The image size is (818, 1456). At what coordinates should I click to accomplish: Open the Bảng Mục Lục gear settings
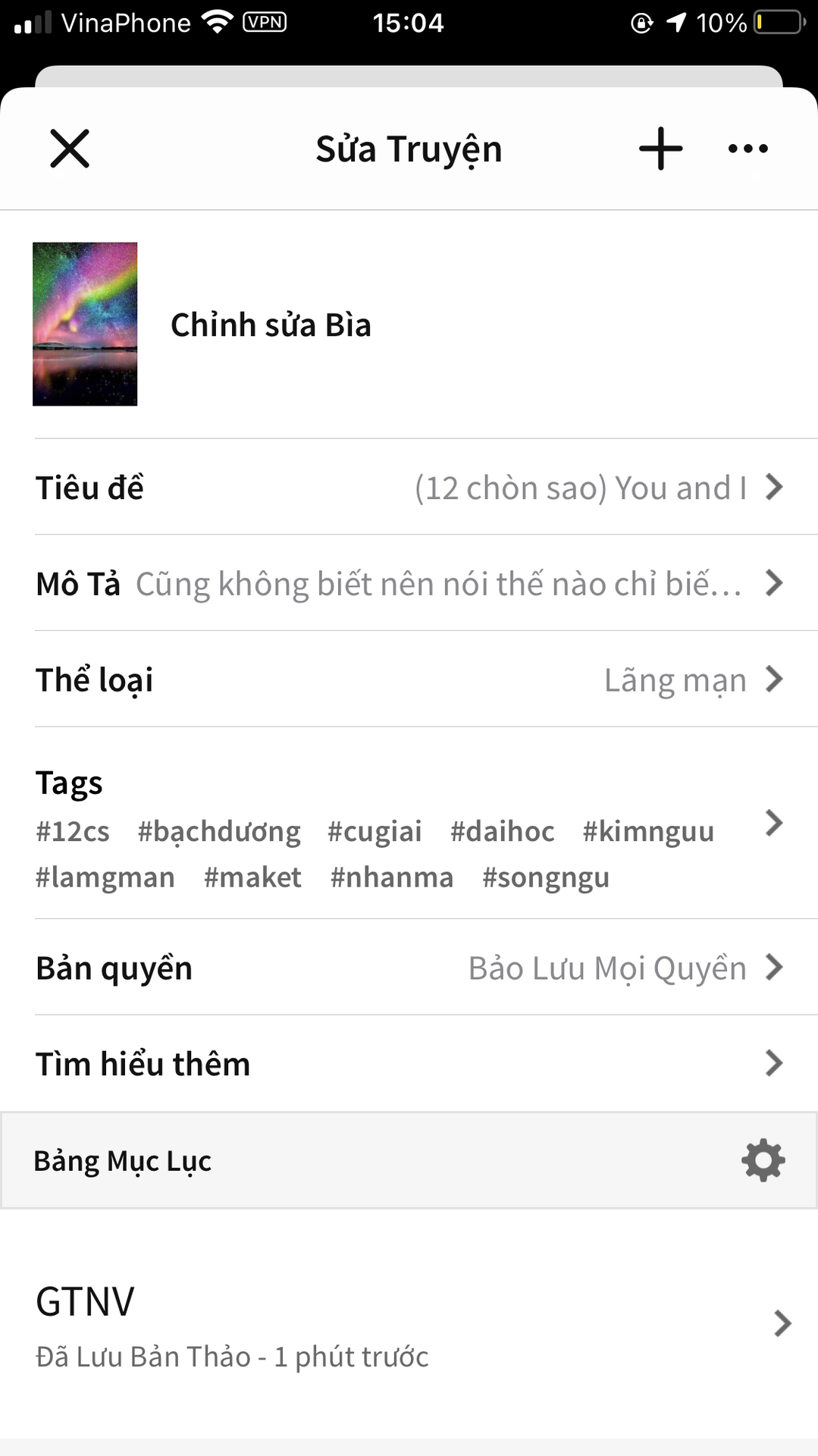click(x=763, y=1160)
